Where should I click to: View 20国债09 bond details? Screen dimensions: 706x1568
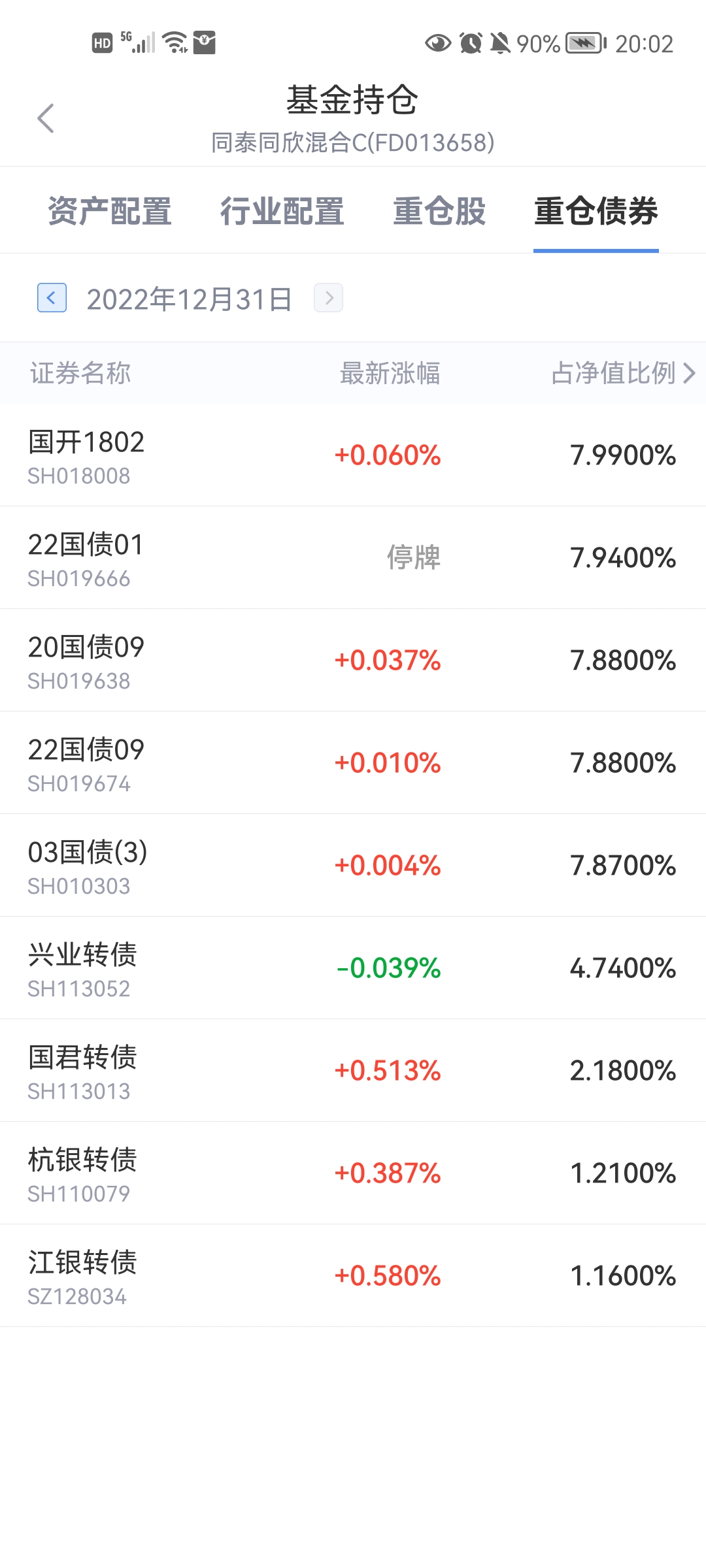point(353,661)
